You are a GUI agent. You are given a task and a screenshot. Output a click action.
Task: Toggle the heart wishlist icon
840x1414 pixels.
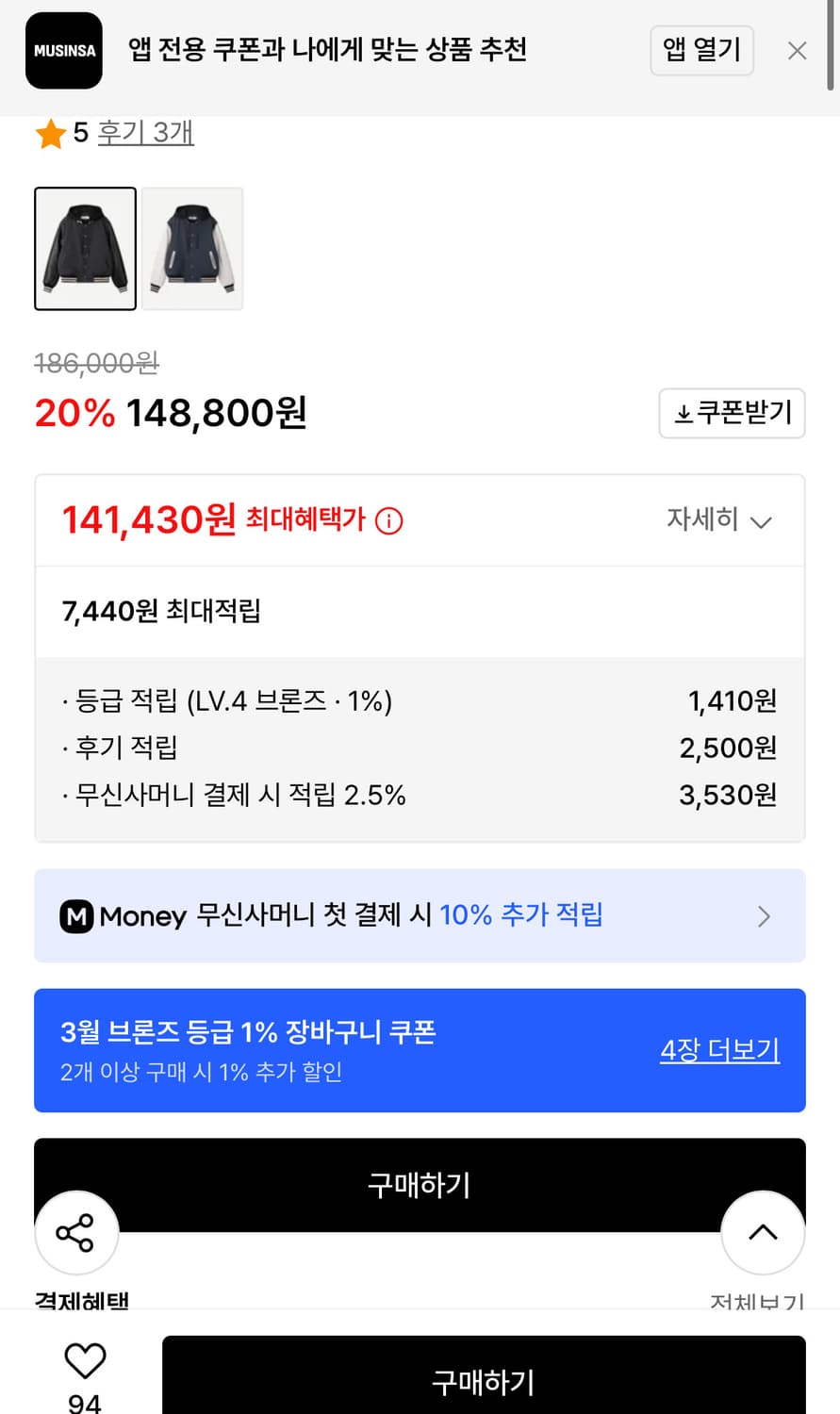tap(85, 1360)
